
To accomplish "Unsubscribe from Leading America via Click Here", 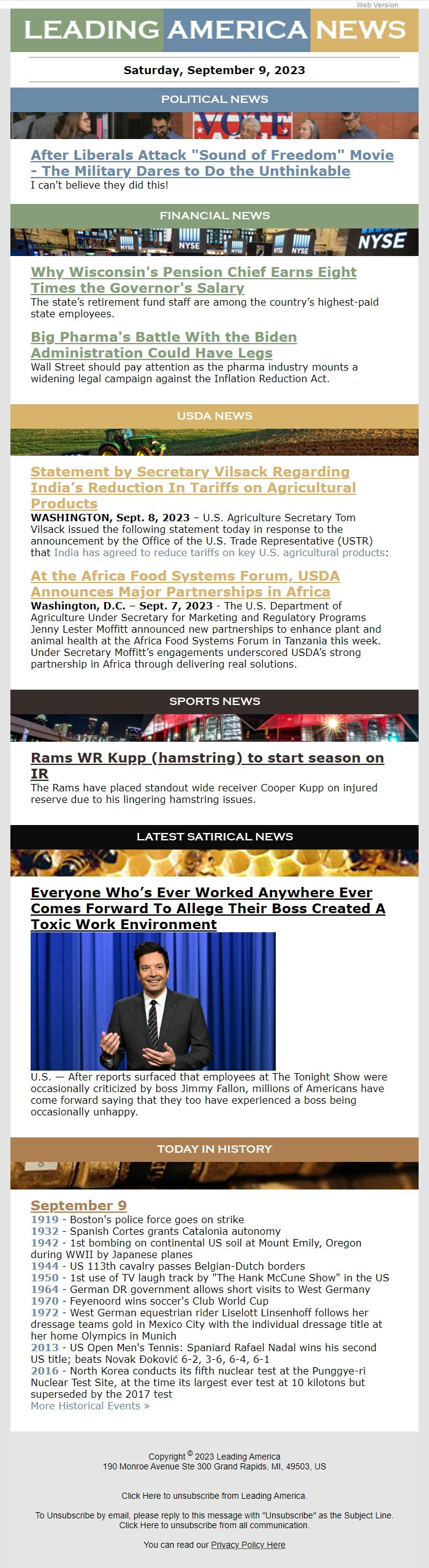I will 140,1496.
